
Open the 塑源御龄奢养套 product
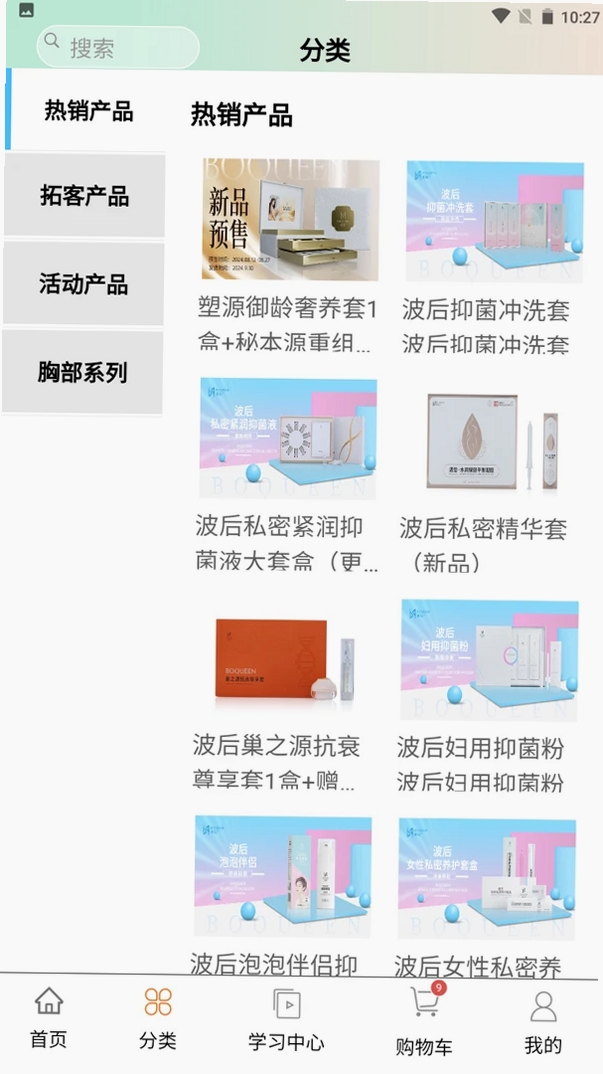(289, 256)
